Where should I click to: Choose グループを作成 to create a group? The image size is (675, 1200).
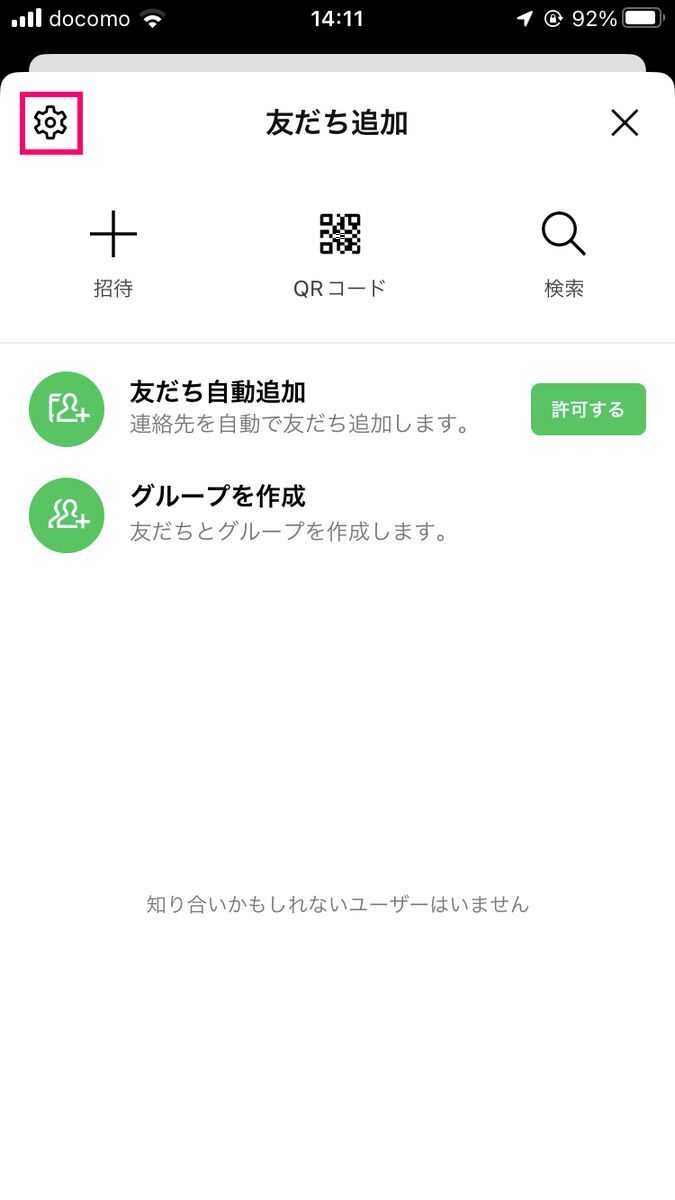338,515
